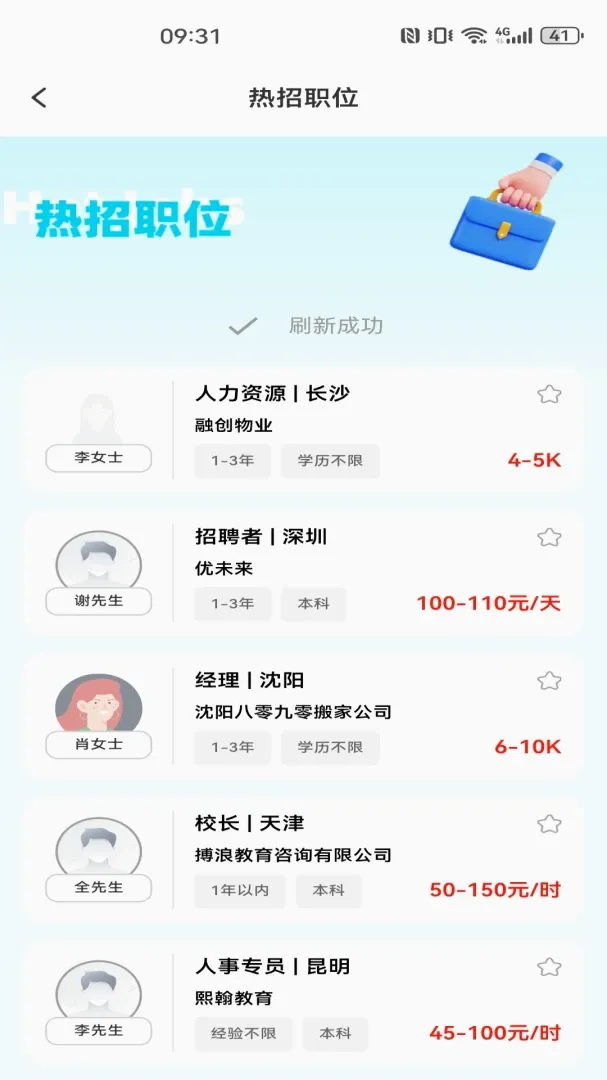The width and height of the screenshot is (607, 1080).
Task: Open the 人力资源 job at 融创物业
Action: click(x=303, y=429)
